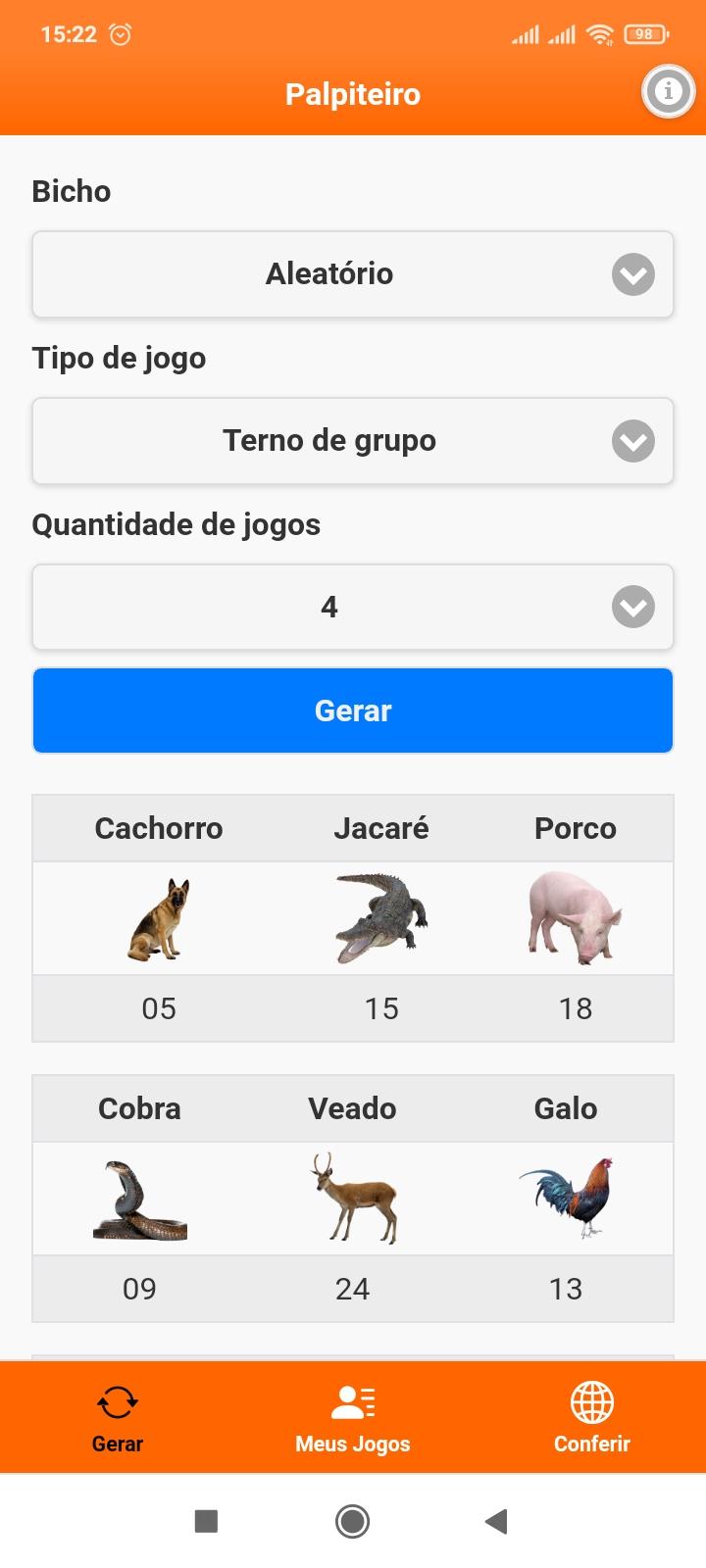Go back using the system back button
706x1568 pixels.
[x=496, y=1521]
